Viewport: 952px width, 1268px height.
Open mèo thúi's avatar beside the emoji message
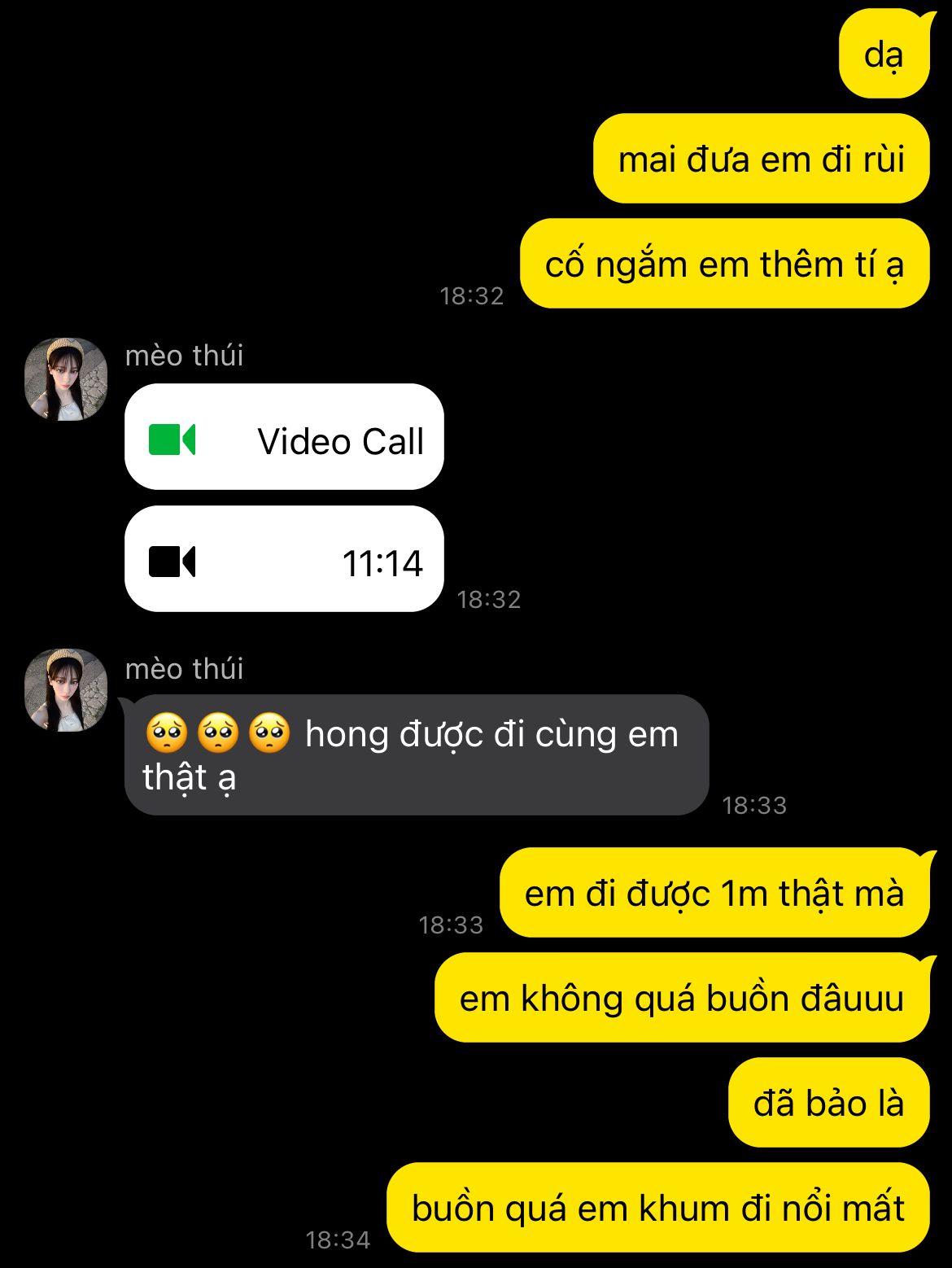coord(66,690)
